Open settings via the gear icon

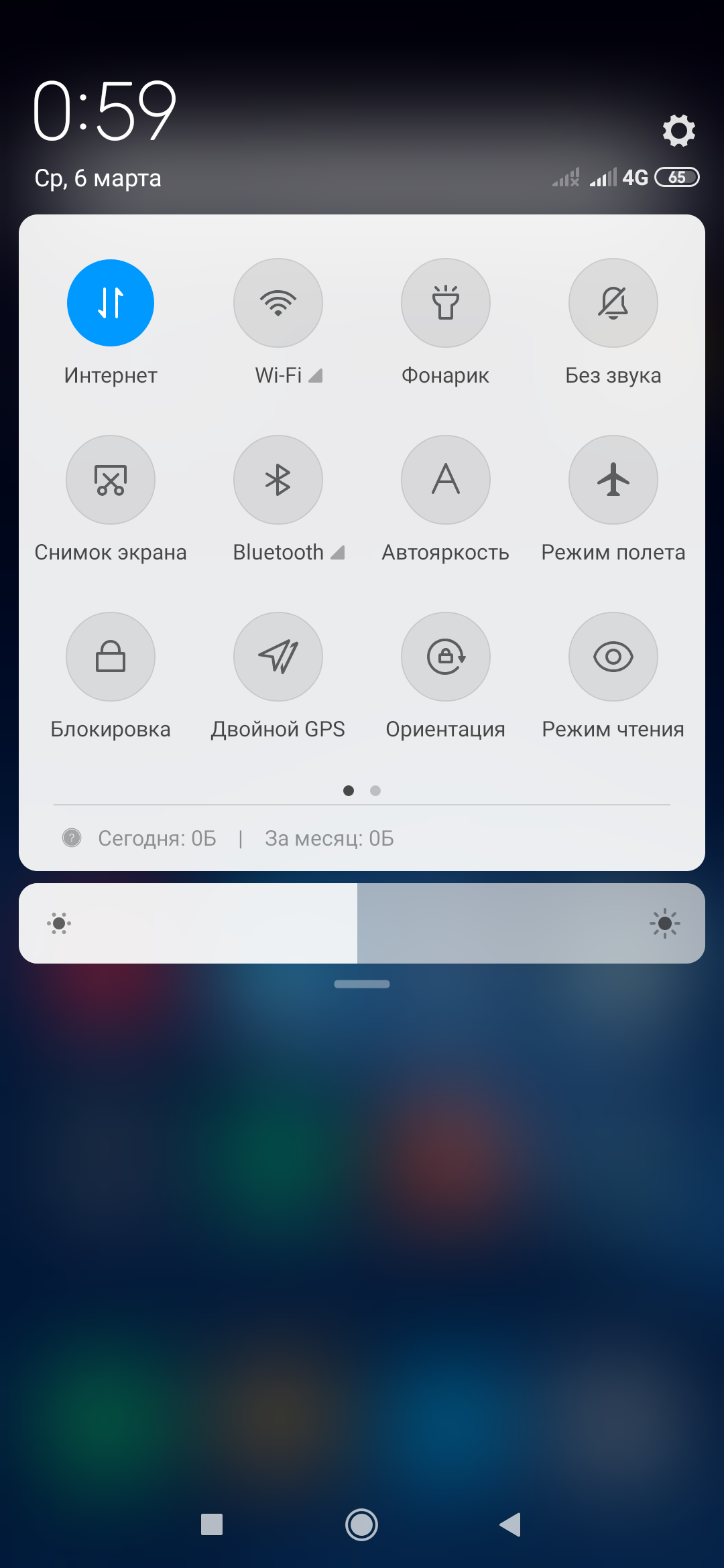(x=678, y=130)
